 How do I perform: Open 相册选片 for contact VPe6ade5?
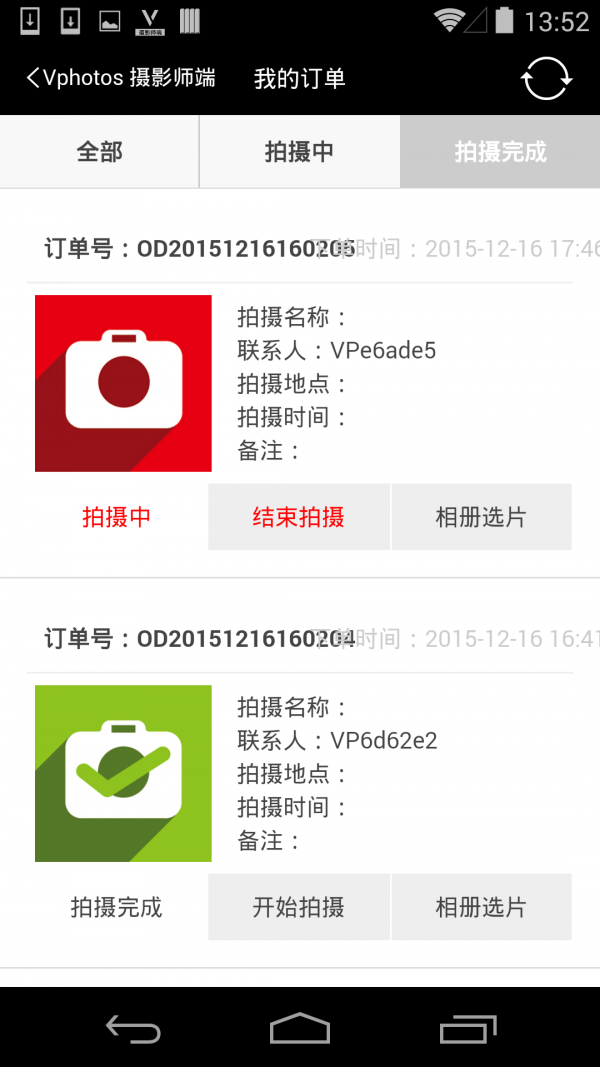pyautogui.click(x=481, y=517)
